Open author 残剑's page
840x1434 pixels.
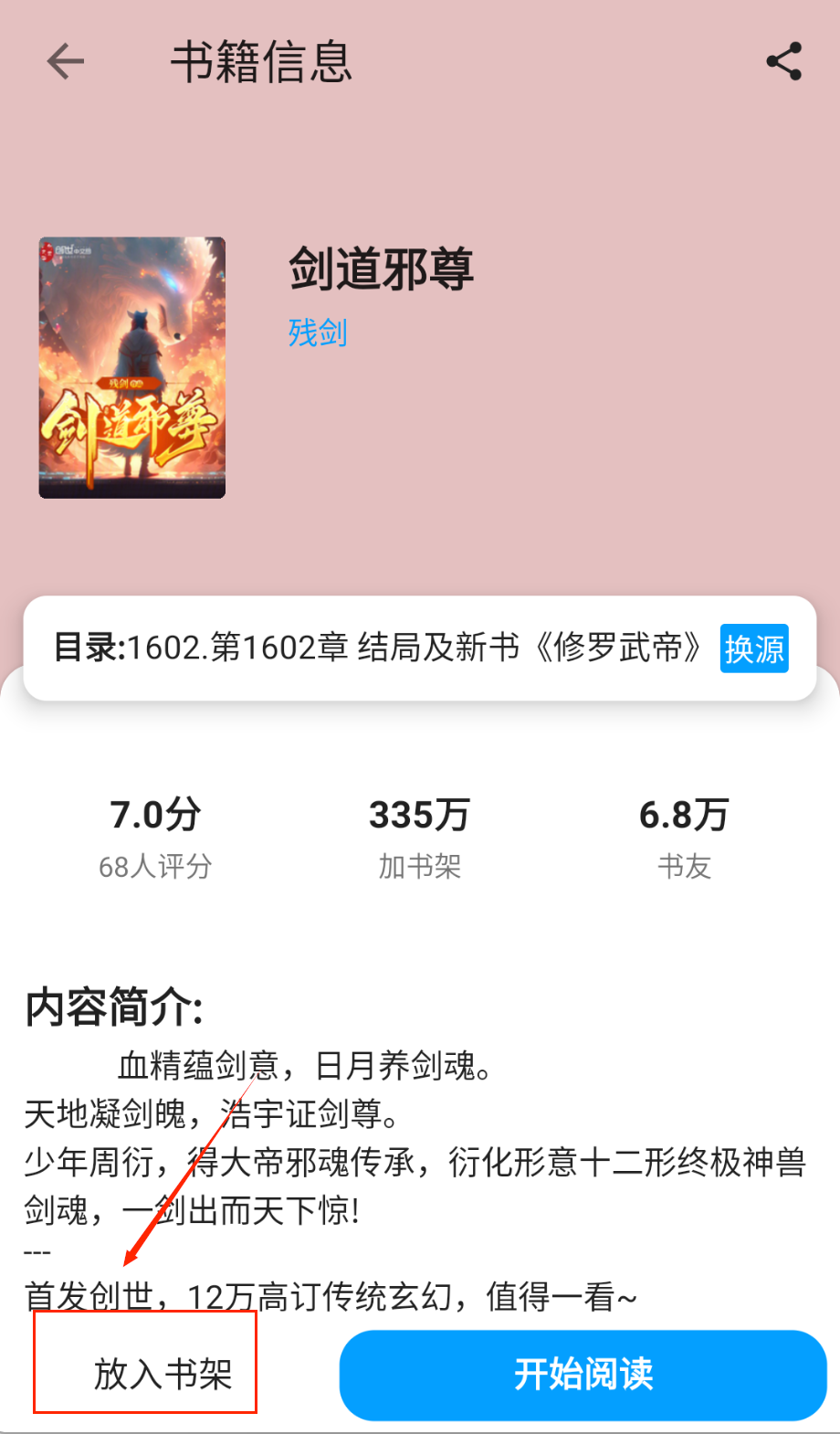point(318,332)
